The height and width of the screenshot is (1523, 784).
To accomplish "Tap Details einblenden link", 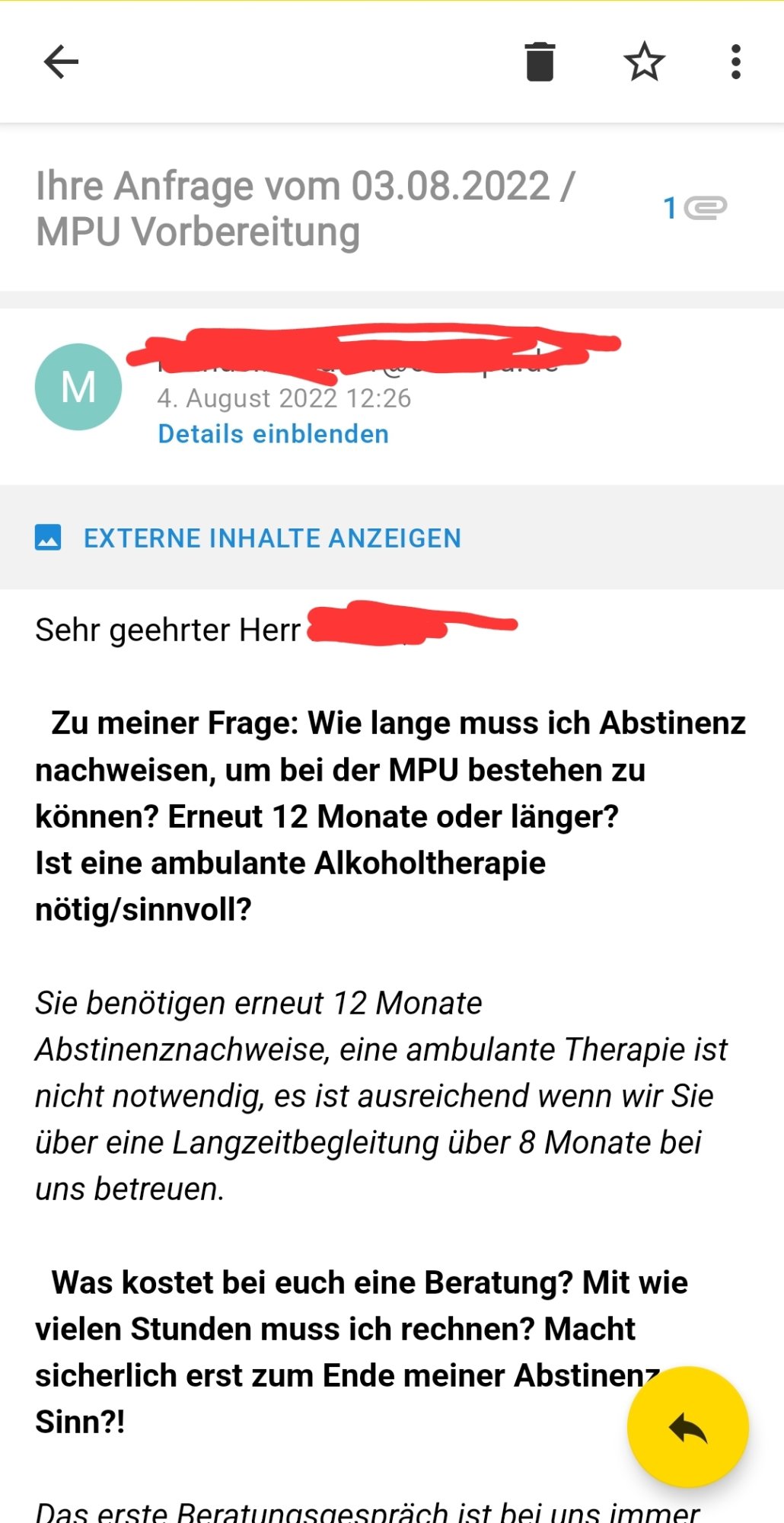I will [x=273, y=434].
